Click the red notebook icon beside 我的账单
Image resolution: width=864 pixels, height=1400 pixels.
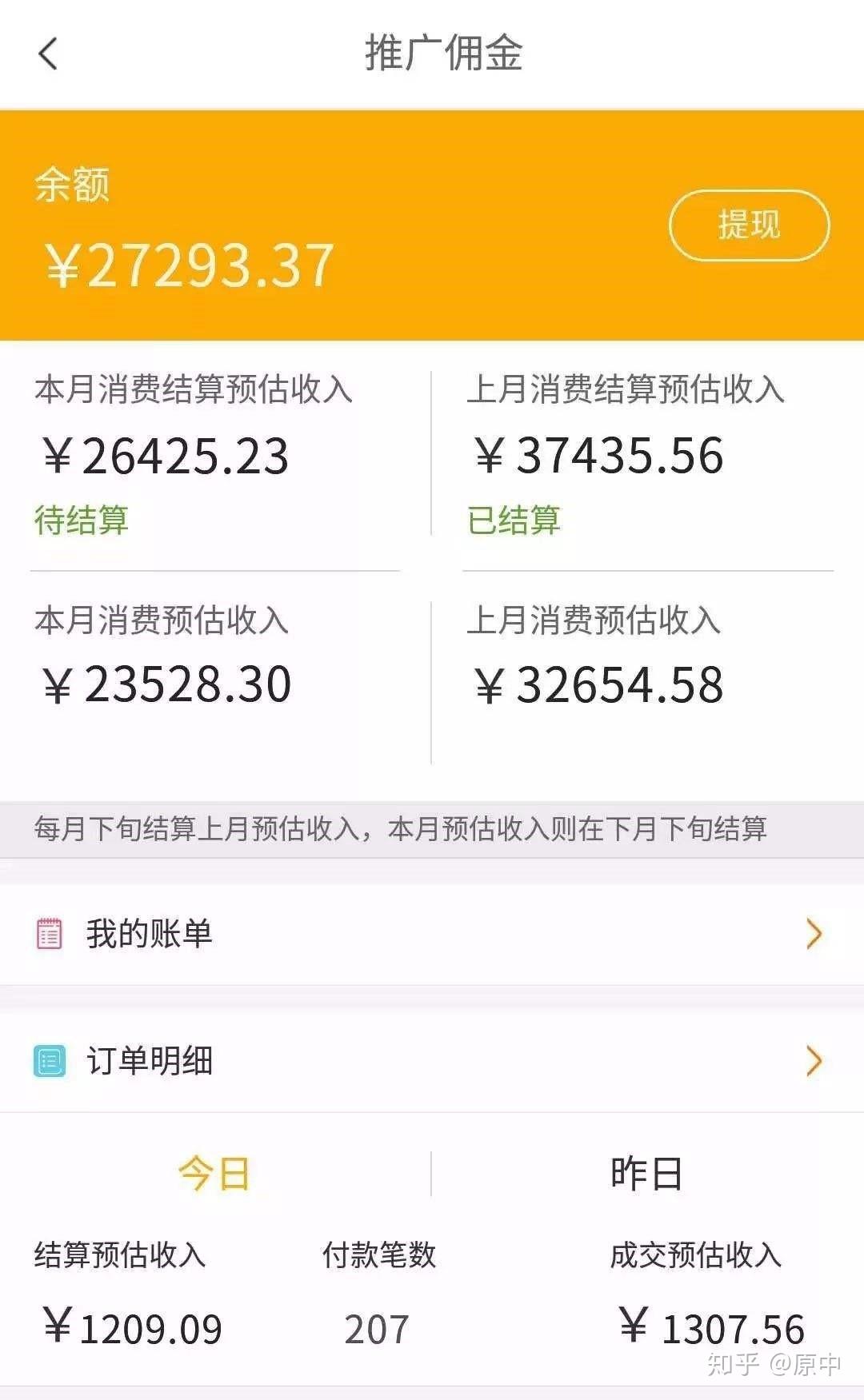[x=50, y=933]
